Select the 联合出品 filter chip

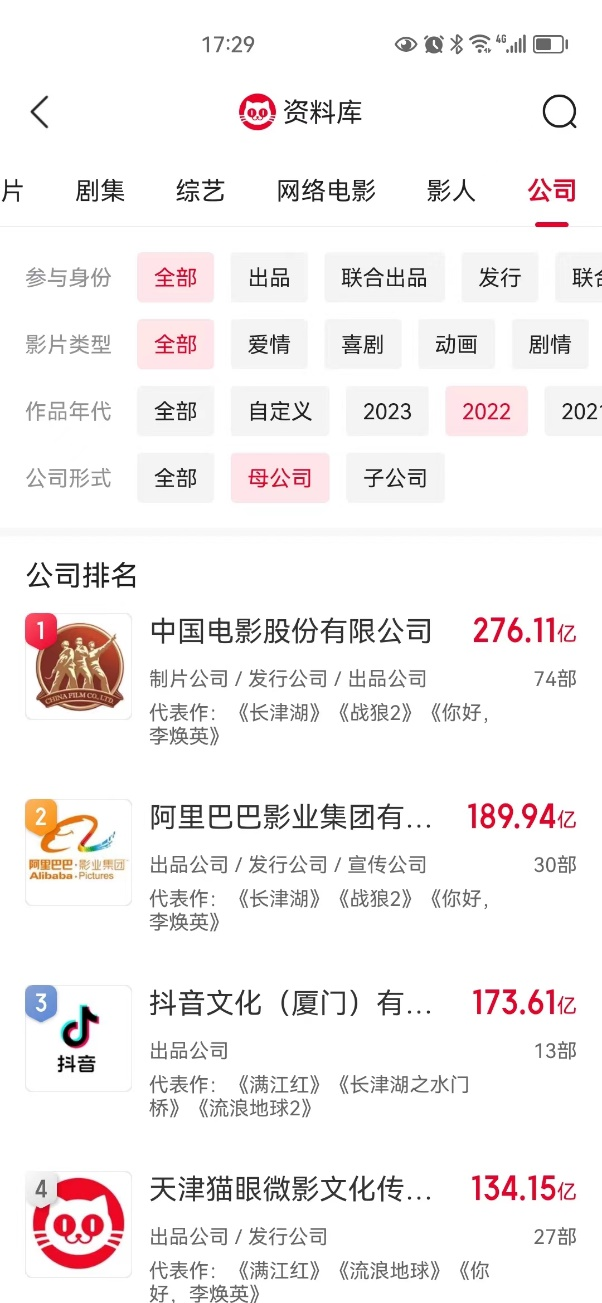tap(384, 278)
